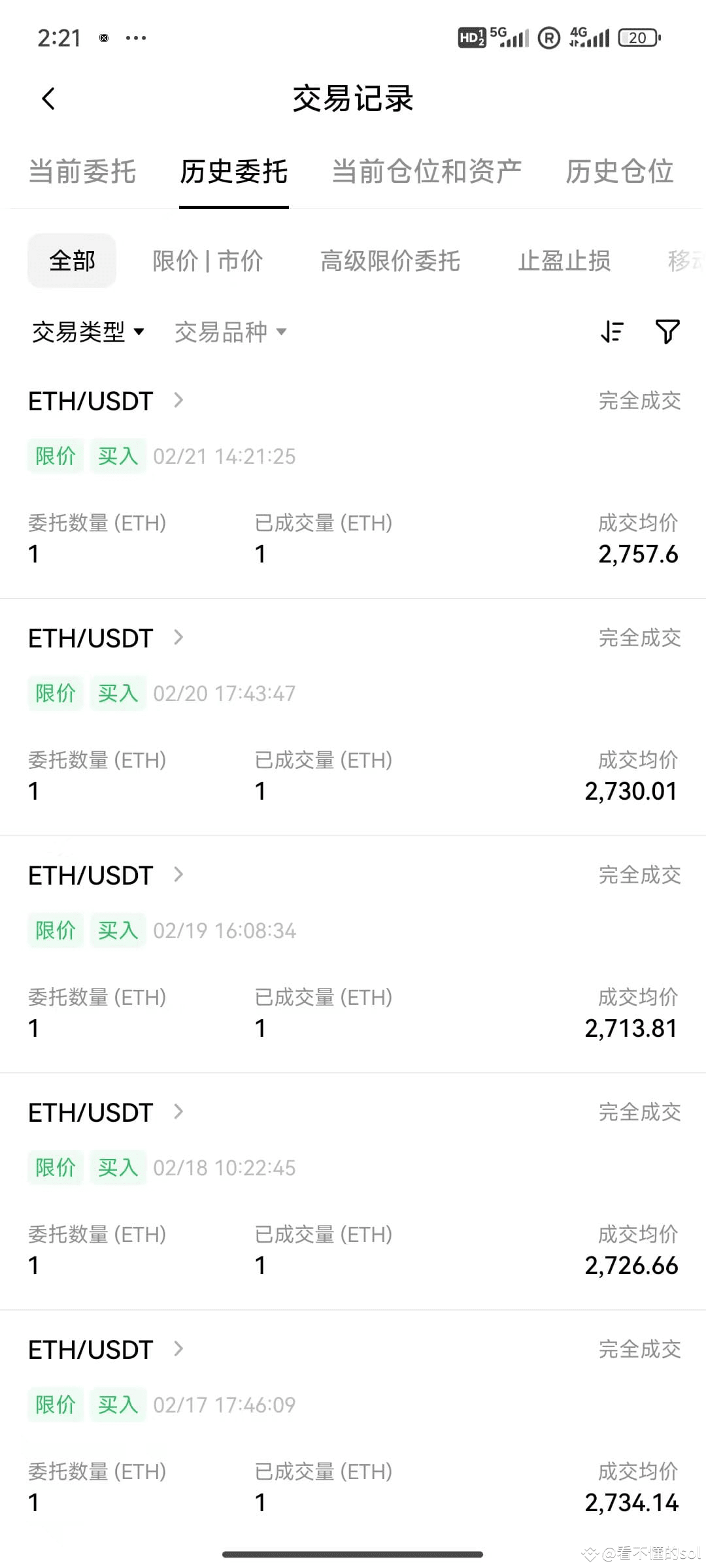Open the 交易类型 dropdown

tap(88, 332)
